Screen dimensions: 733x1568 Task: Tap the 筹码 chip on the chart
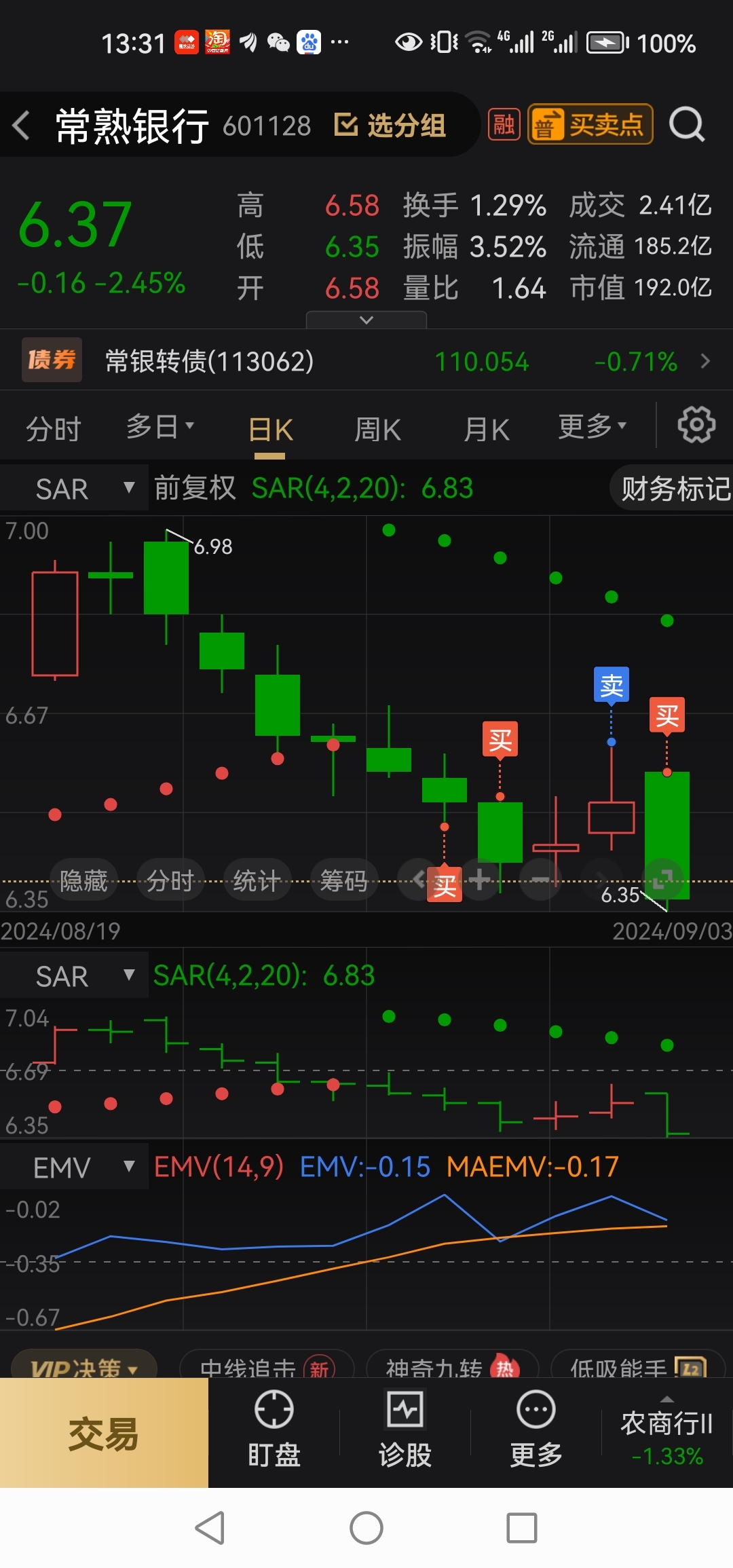pos(343,881)
